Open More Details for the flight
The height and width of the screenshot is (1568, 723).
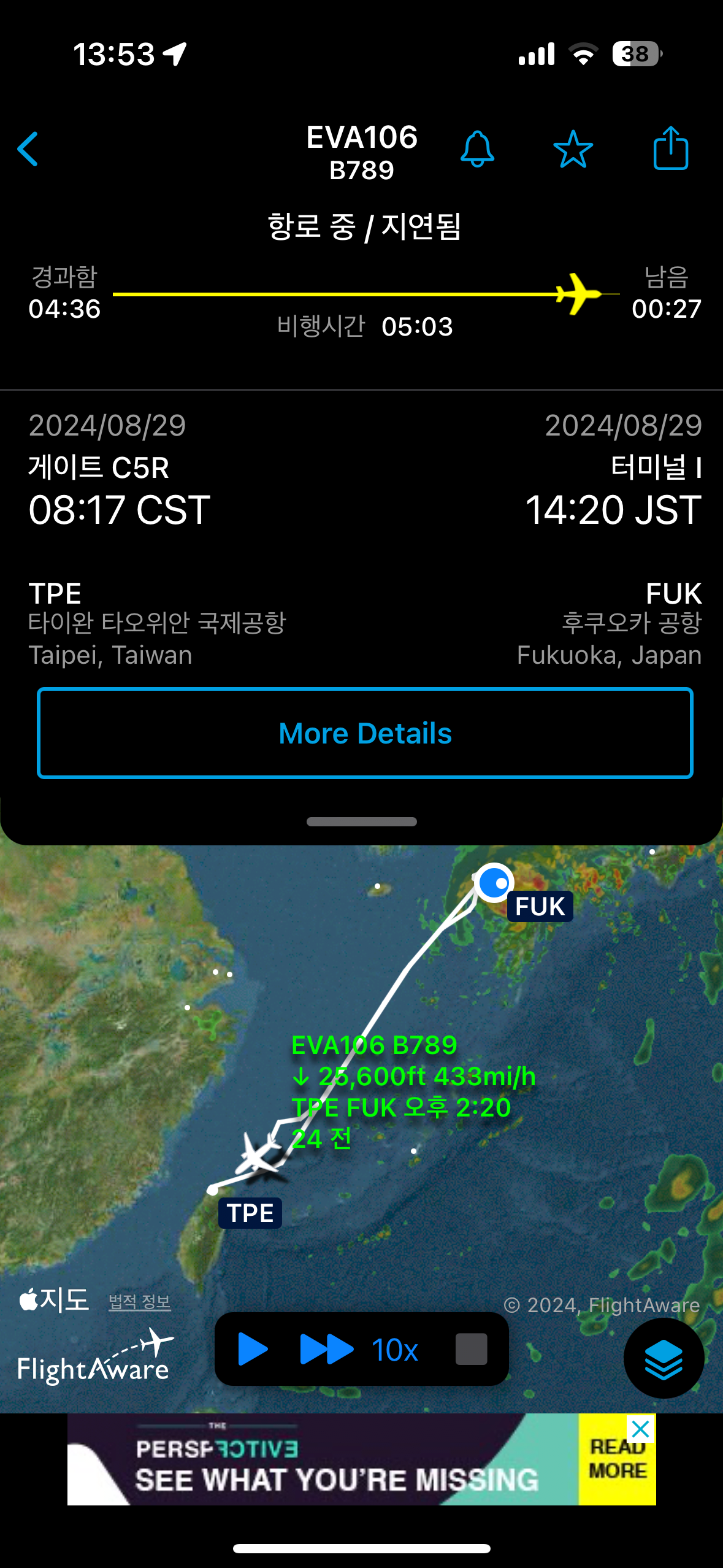[x=365, y=733]
